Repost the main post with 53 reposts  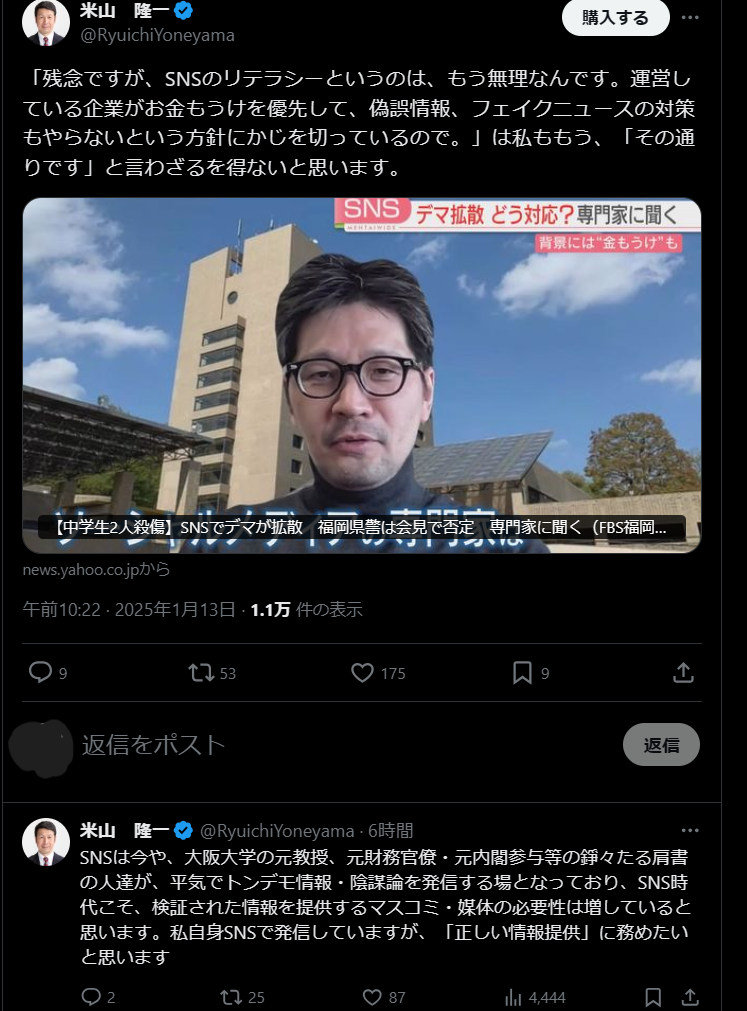(201, 672)
